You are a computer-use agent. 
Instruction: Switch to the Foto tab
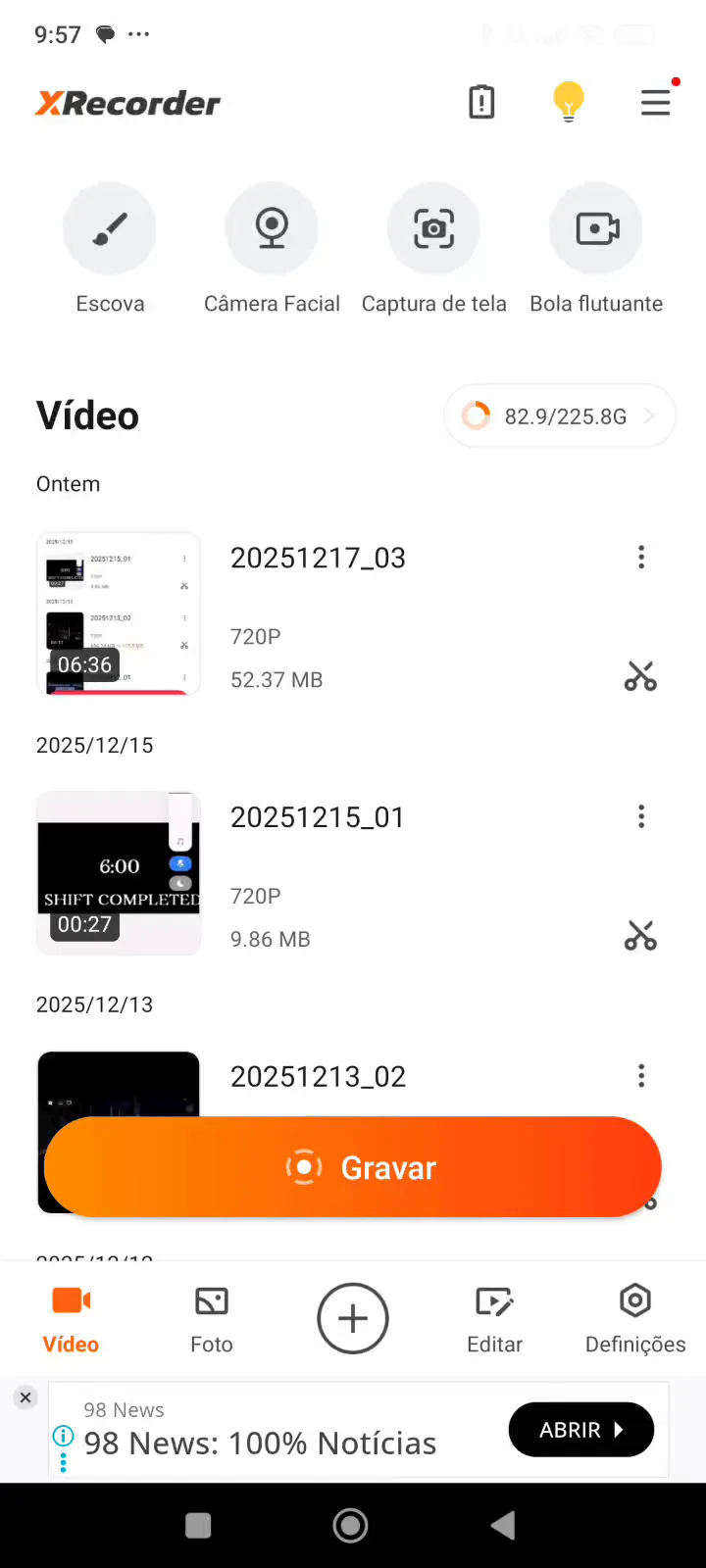pos(212,1319)
